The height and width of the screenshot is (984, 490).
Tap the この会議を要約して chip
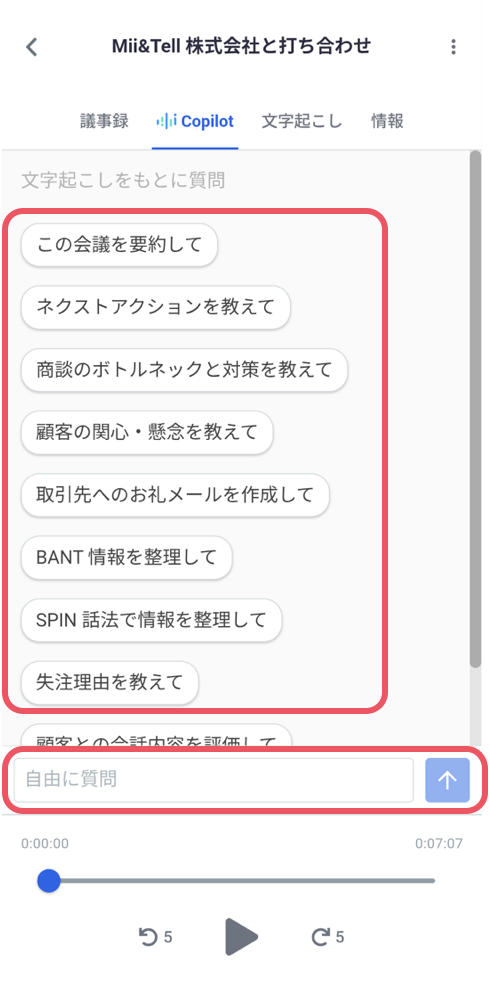(x=119, y=245)
